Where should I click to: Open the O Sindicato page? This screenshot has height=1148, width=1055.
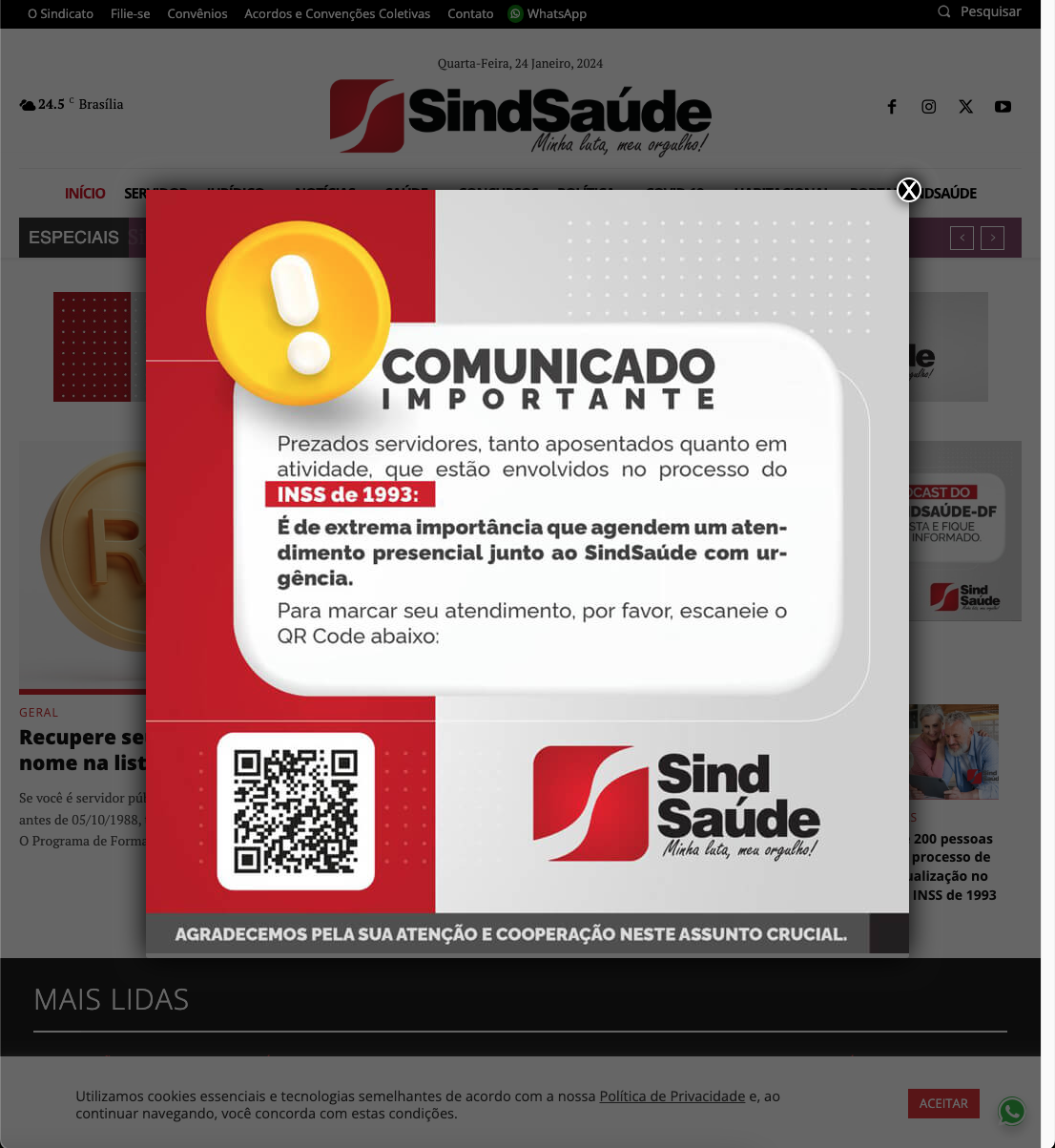click(60, 13)
